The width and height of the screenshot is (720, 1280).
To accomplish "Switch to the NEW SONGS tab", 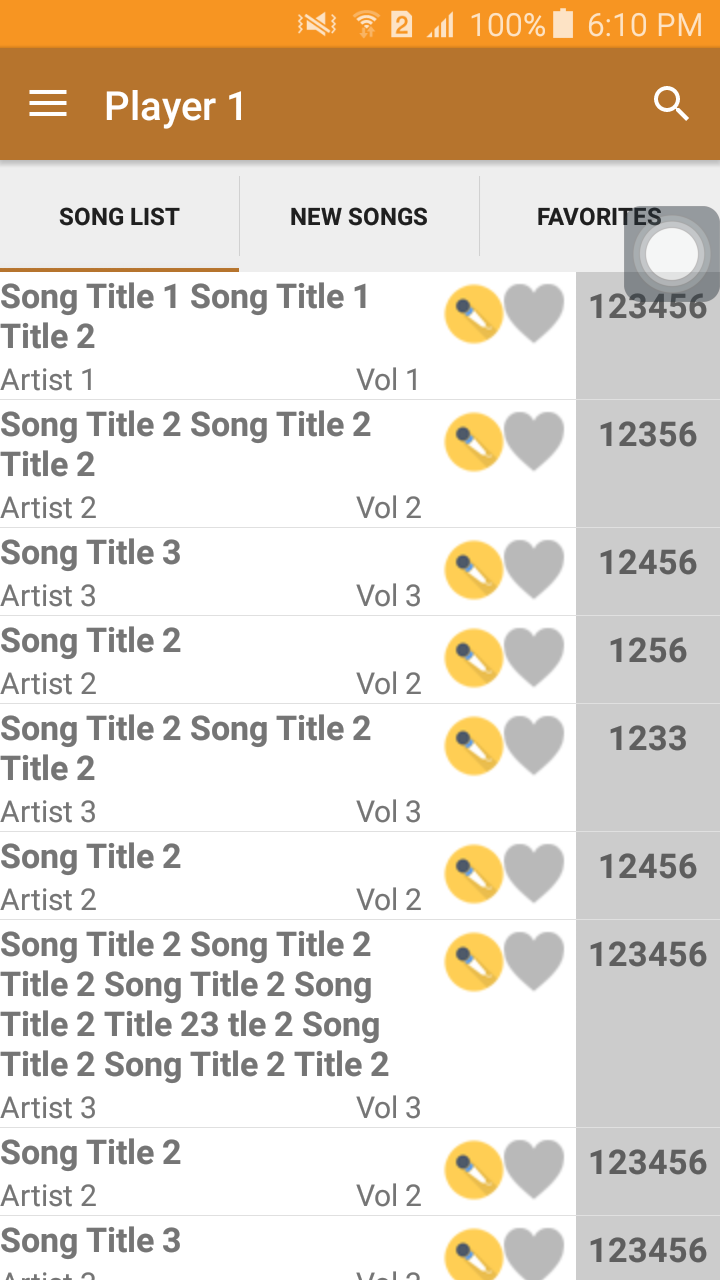I will point(359,217).
